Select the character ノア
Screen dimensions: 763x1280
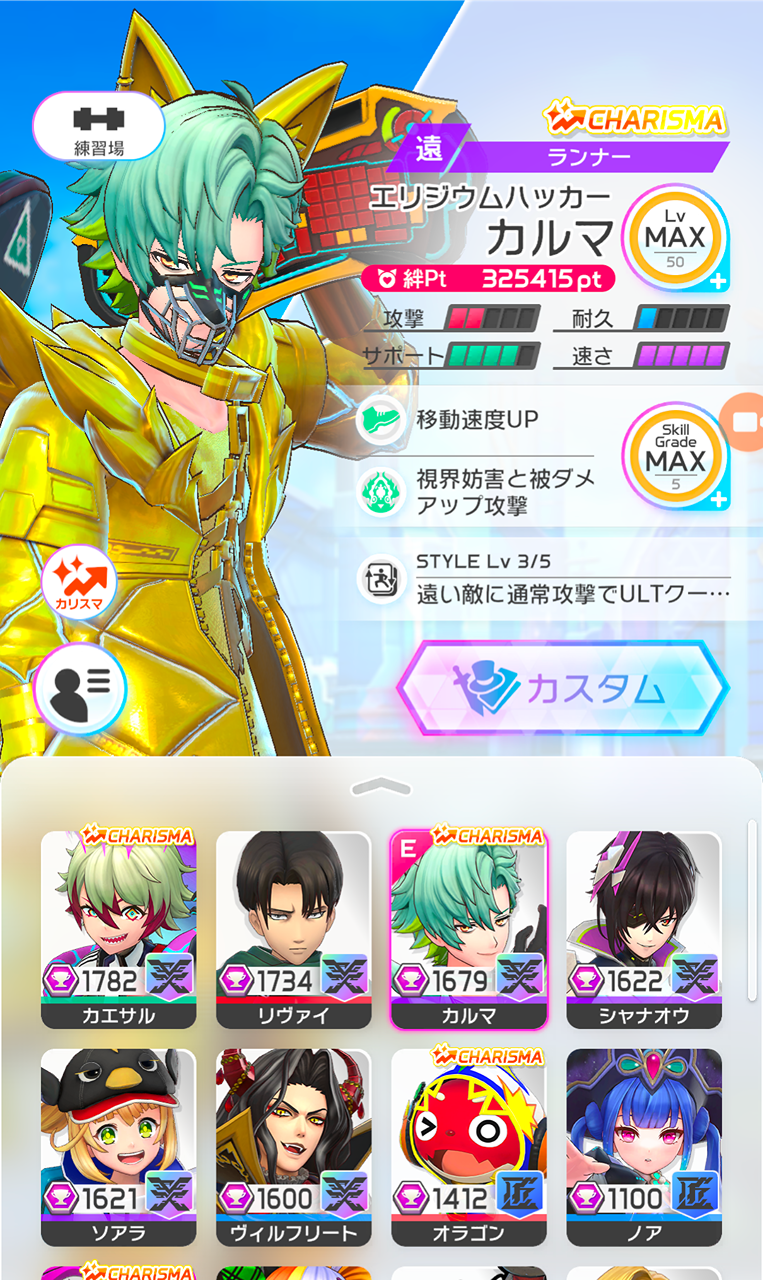643,1146
